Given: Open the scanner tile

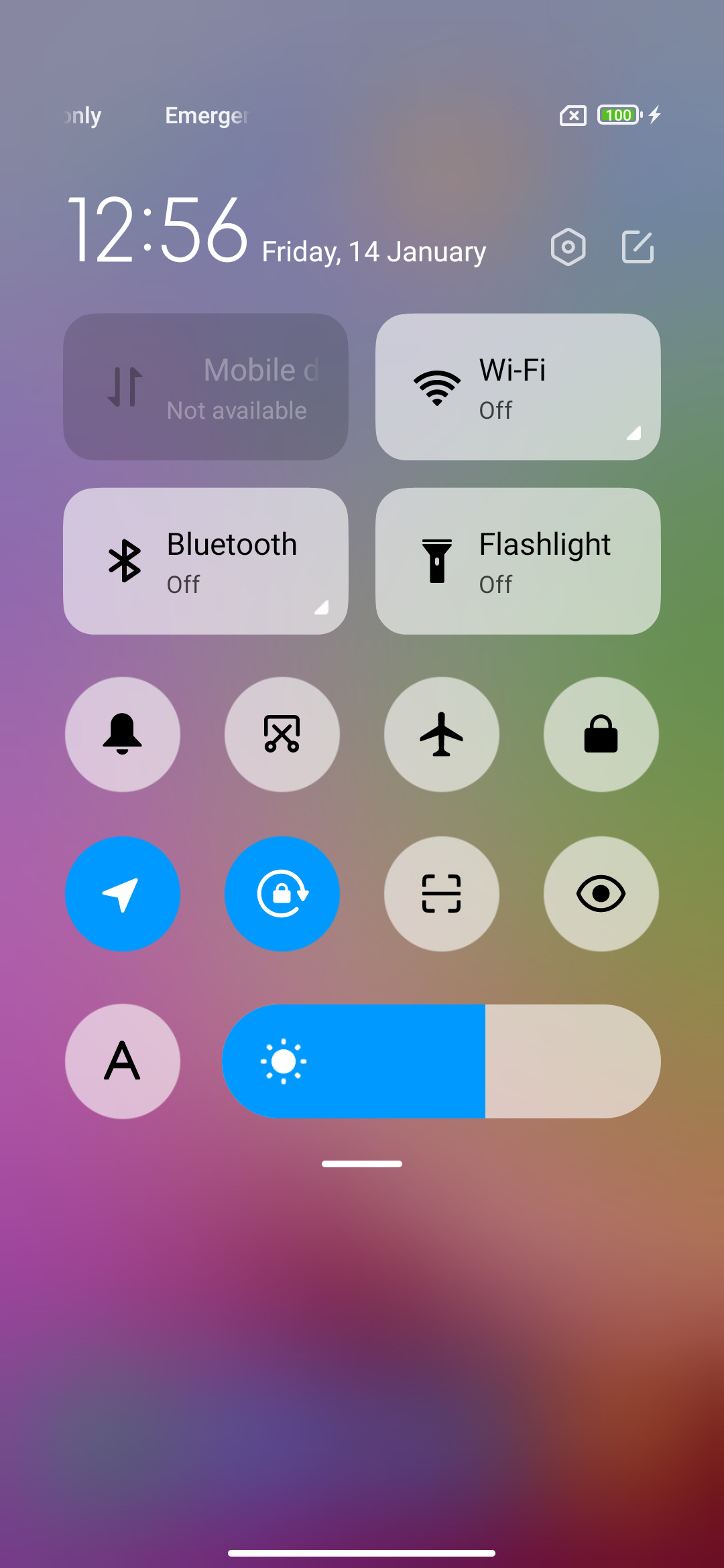Looking at the screenshot, I should pos(442,893).
